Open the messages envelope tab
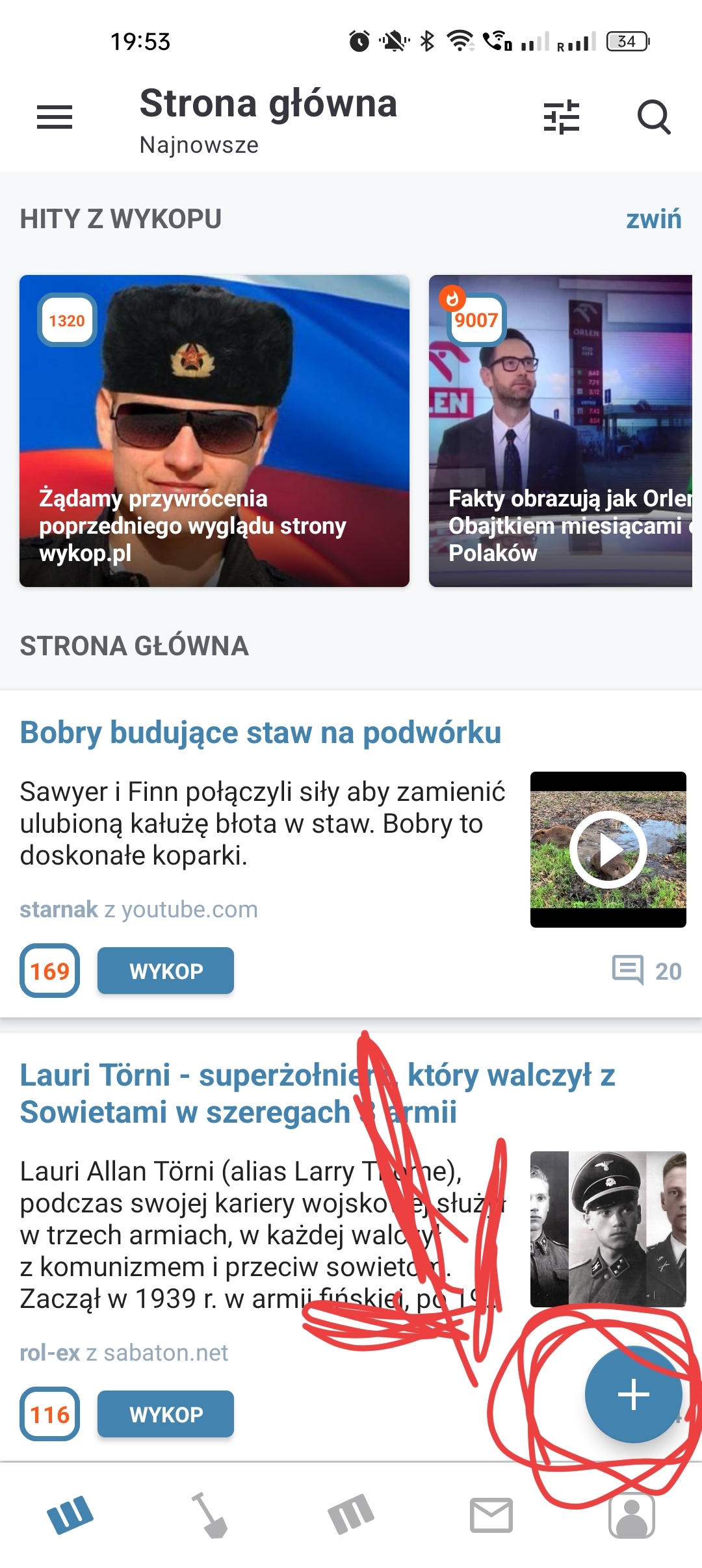Screen dimensions: 702x1568 [x=491, y=1515]
